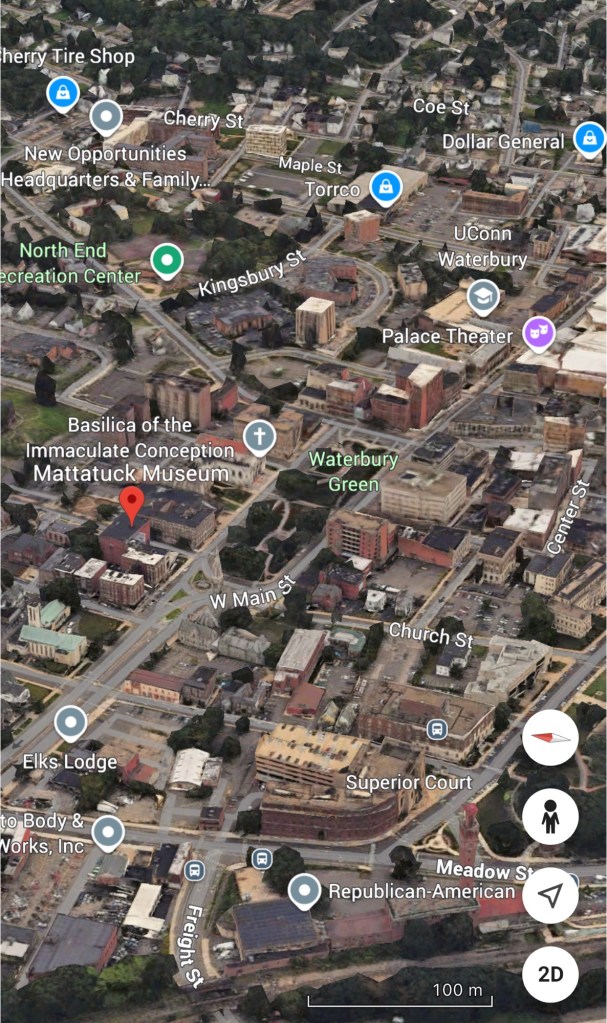Open Basilica of the Immaculate Conception marker
Image resolution: width=607 pixels, height=1023 pixels.
pyautogui.click(x=259, y=436)
